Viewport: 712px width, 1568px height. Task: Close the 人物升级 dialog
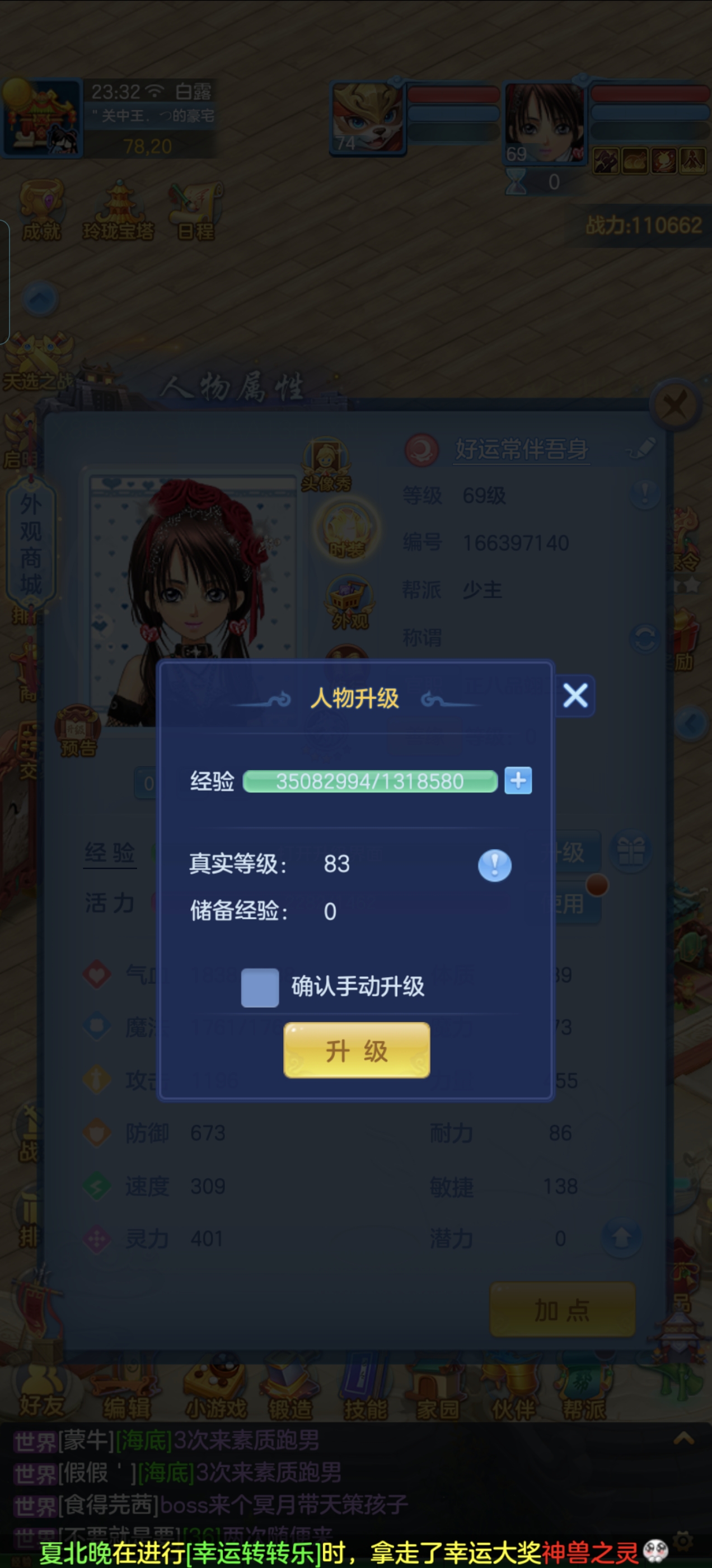pos(575,695)
